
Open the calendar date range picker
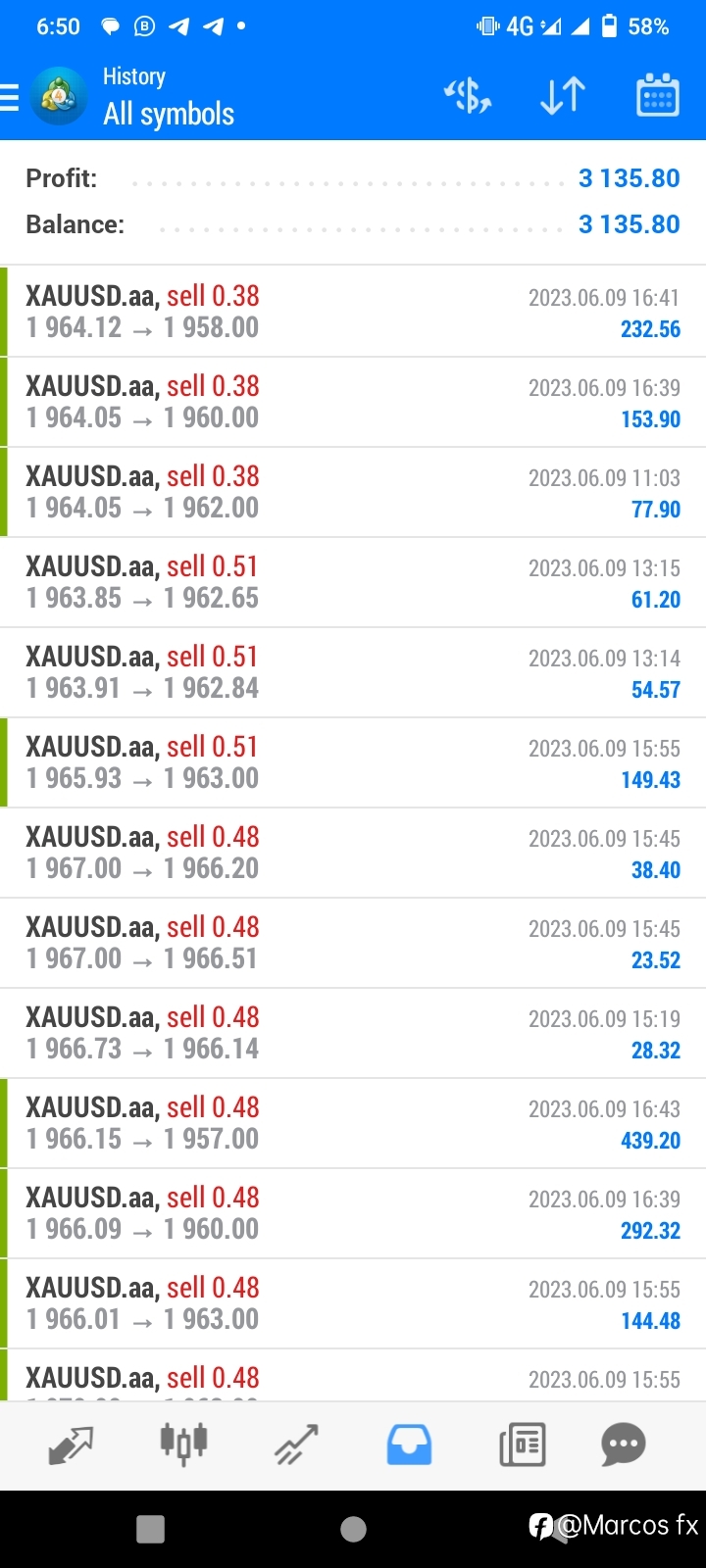tap(658, 95)
